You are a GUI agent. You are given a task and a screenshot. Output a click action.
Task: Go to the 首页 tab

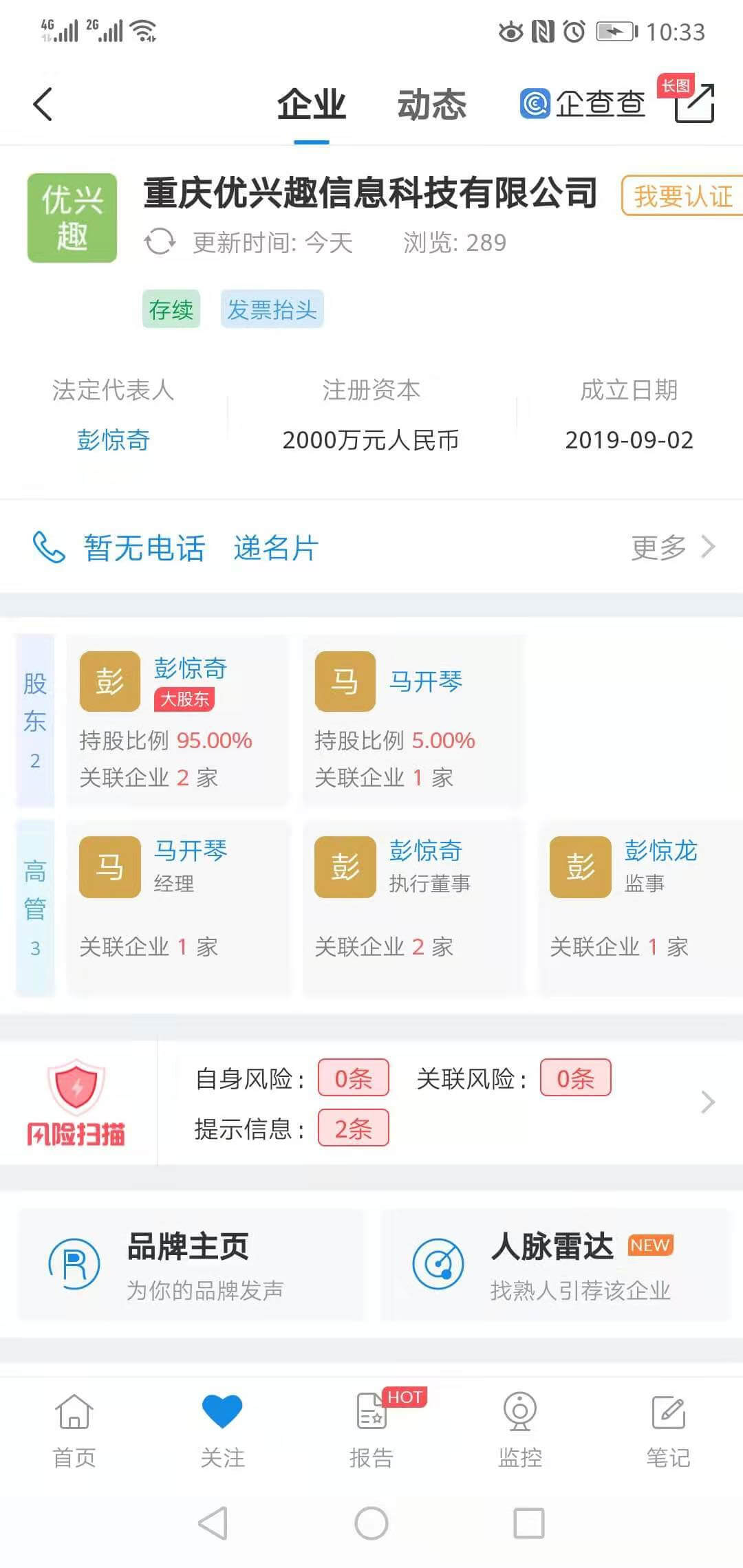[74, 1429]
